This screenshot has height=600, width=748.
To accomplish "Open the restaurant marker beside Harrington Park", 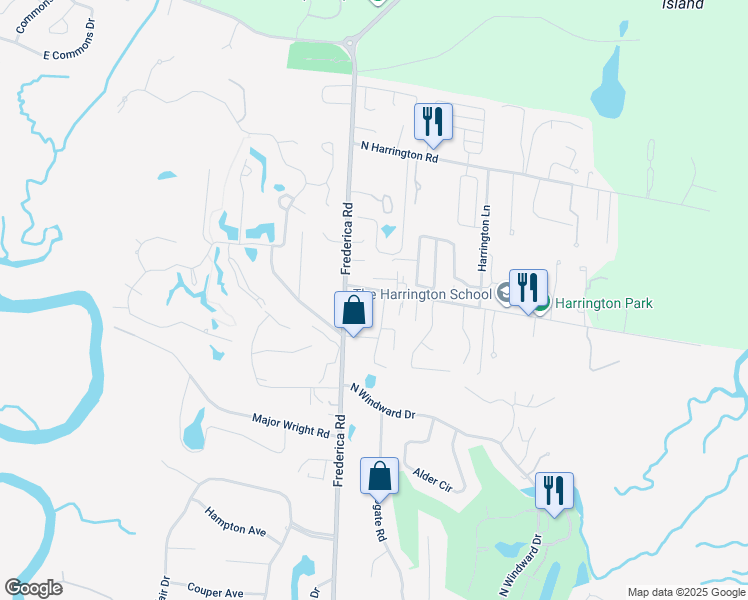I will click(528, 291).
